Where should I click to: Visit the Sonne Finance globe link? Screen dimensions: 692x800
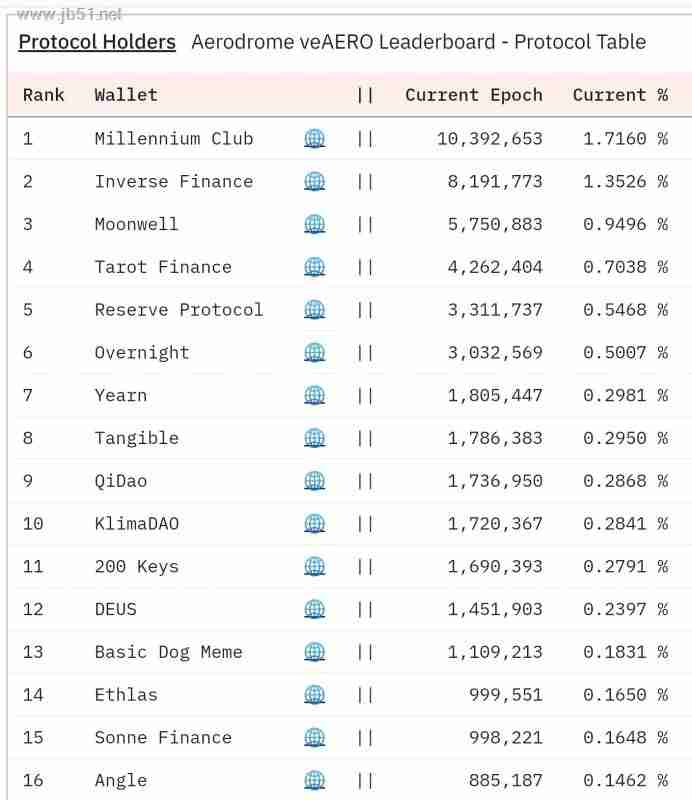(314, 738)
